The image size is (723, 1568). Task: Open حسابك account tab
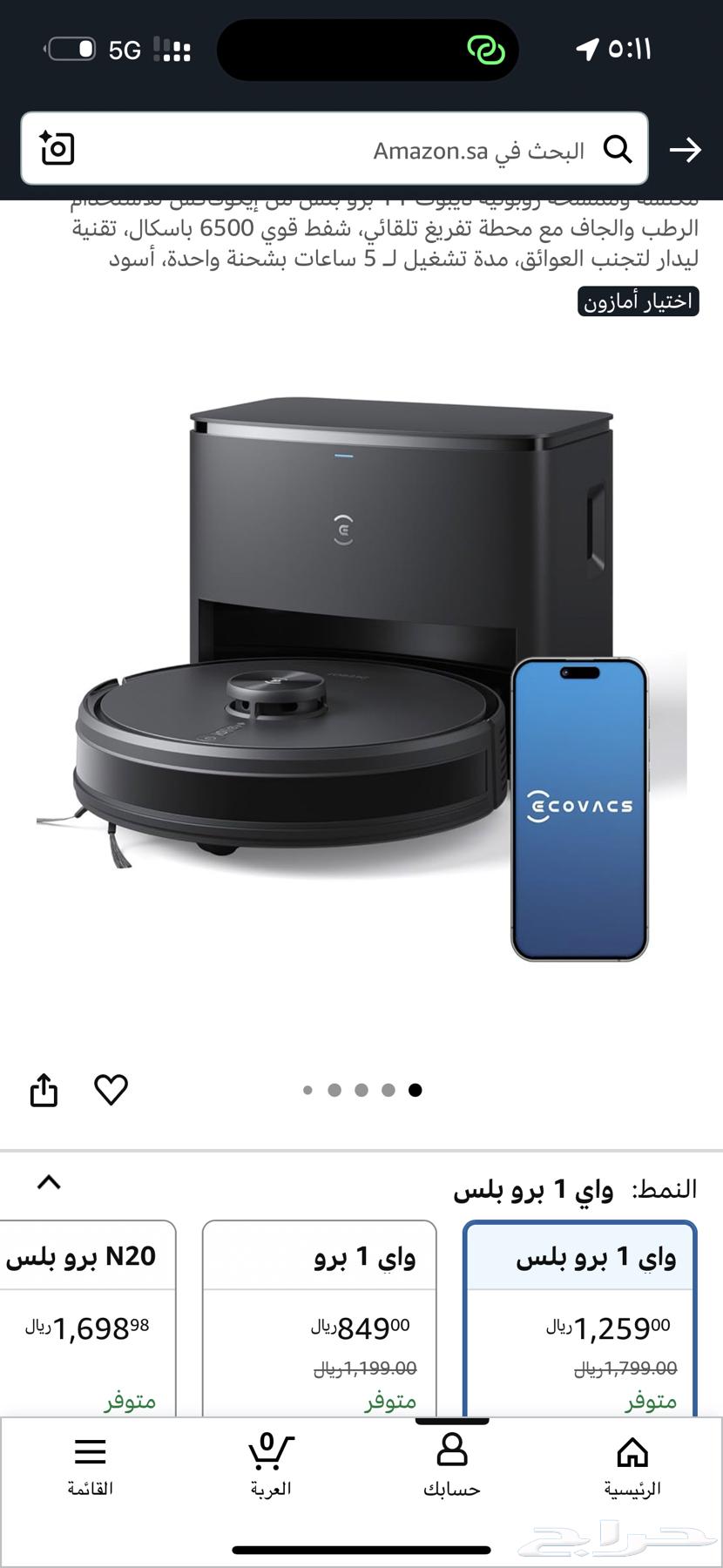(452, 1465)
